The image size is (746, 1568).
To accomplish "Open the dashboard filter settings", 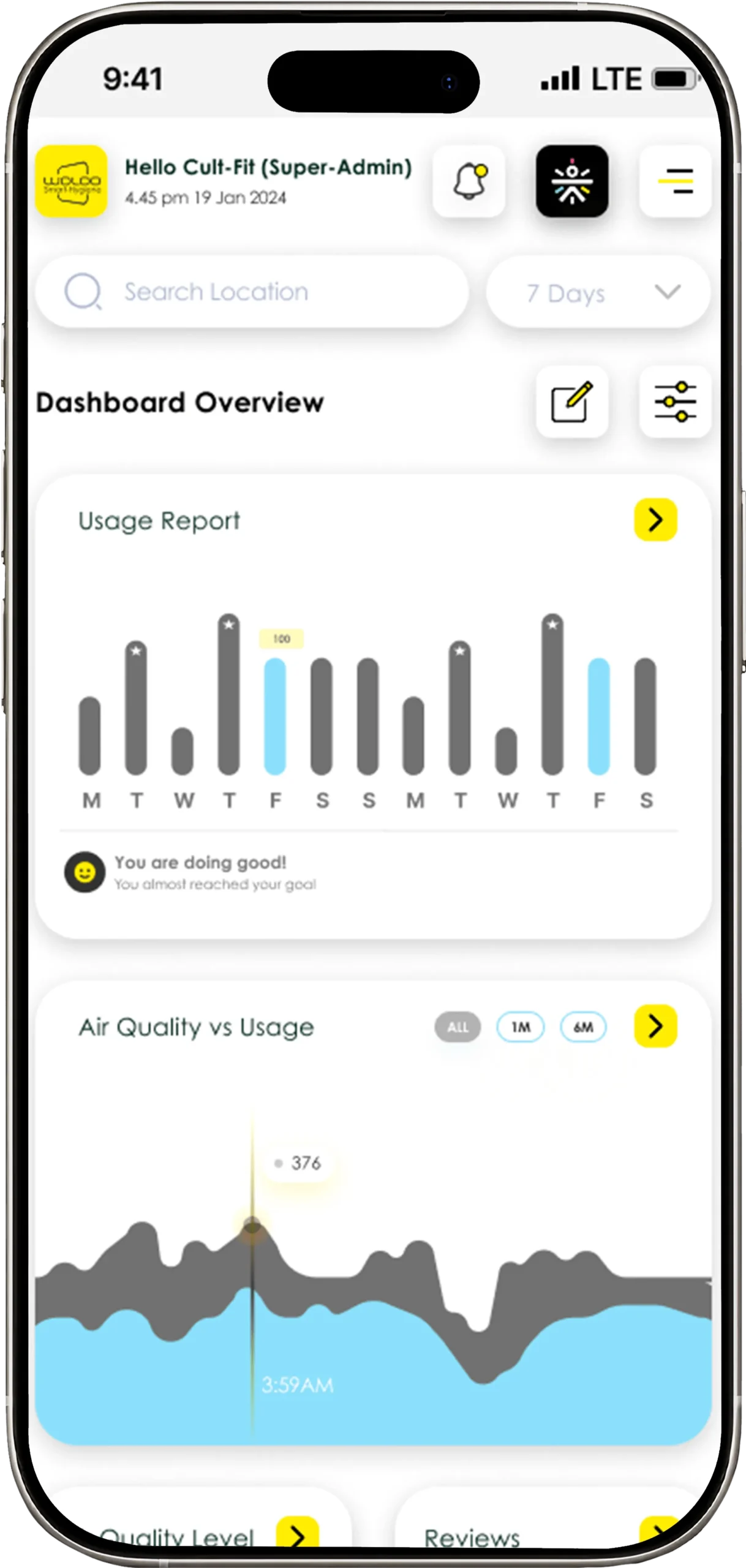I will pyautogui.click(x=675, y=402).
